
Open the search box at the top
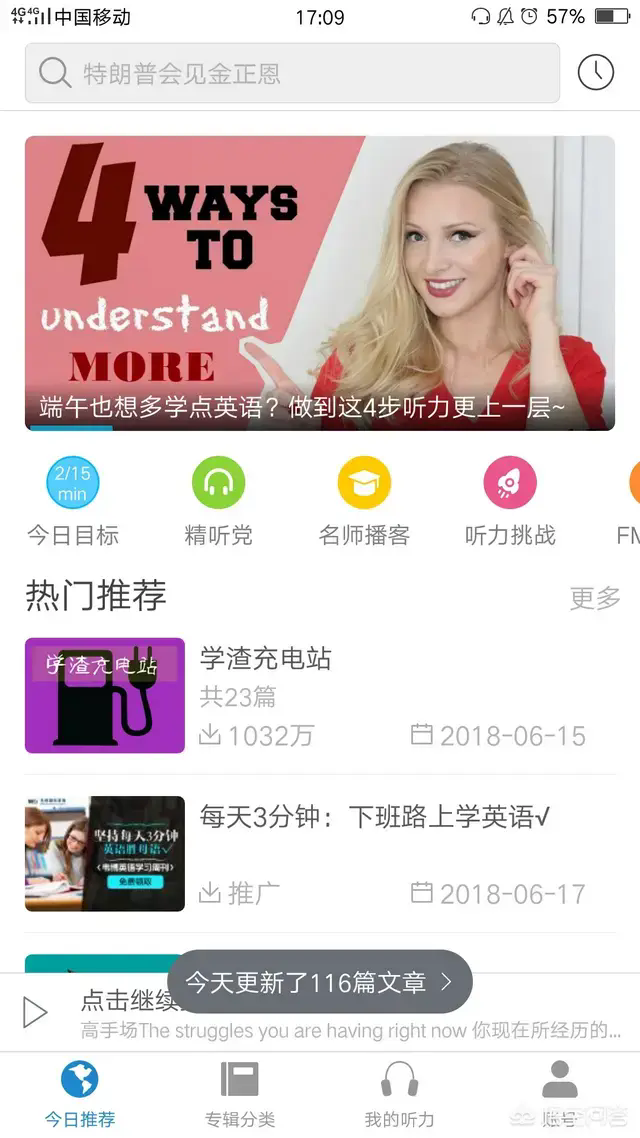pos(292,73)
